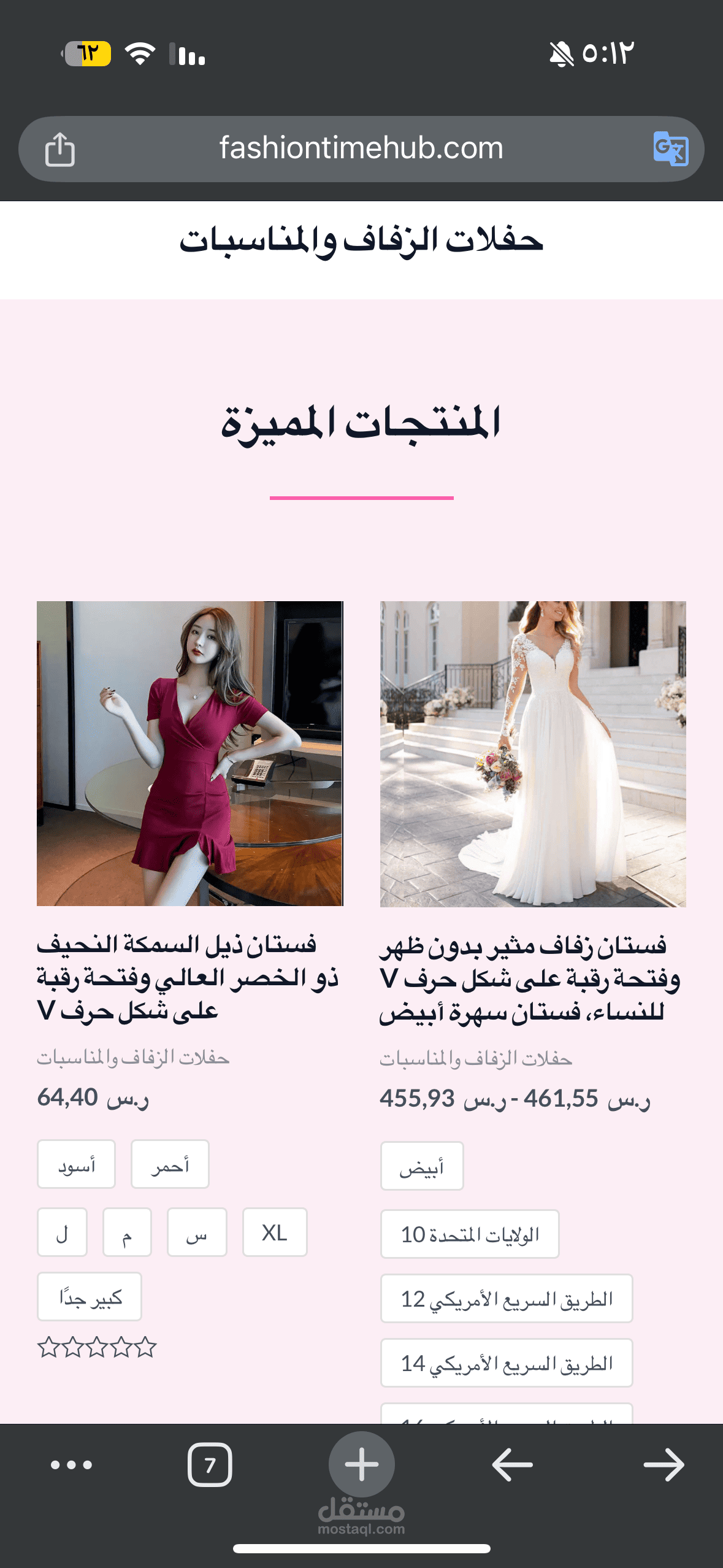Open the red mermaid dress product image

click(189, 753)
